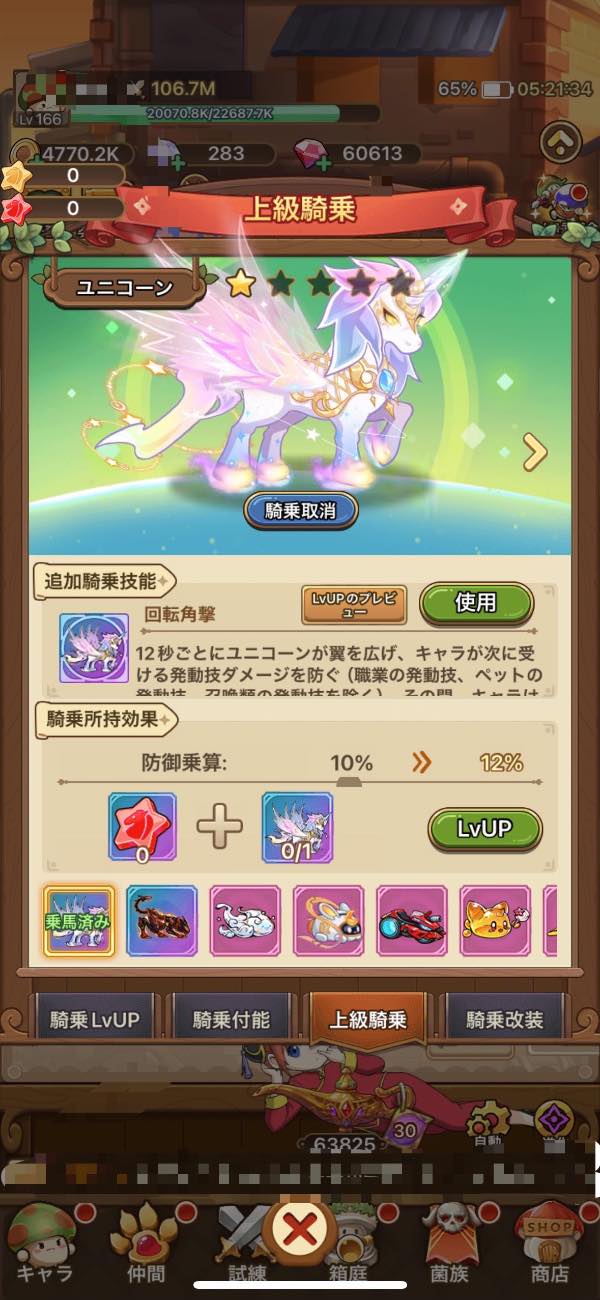Switch to the 騎乗LvUP tab

(x=95, y=1020)
